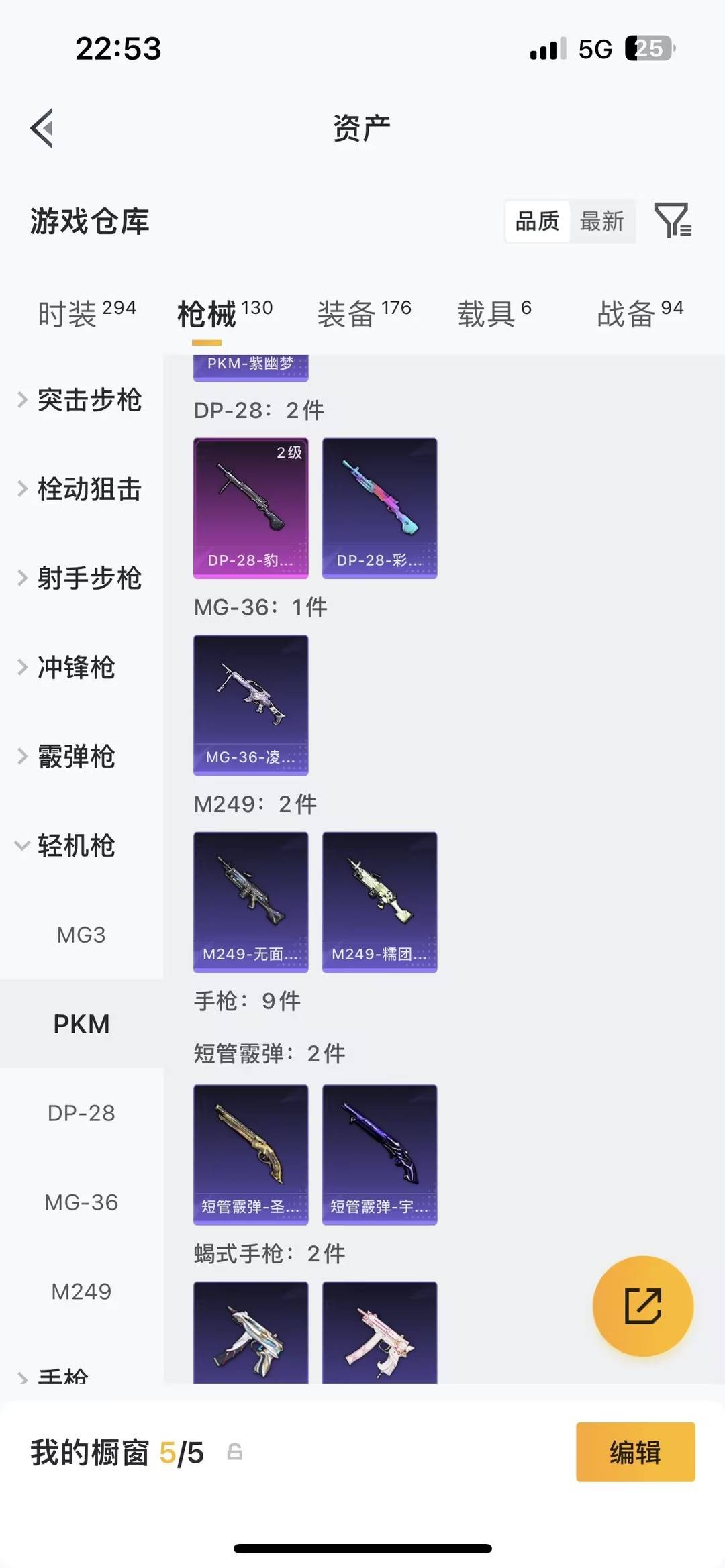Screen dimensions: 725x1568
Task: Select PKM in the weapon sidebar
Action: coord(81,1024)
